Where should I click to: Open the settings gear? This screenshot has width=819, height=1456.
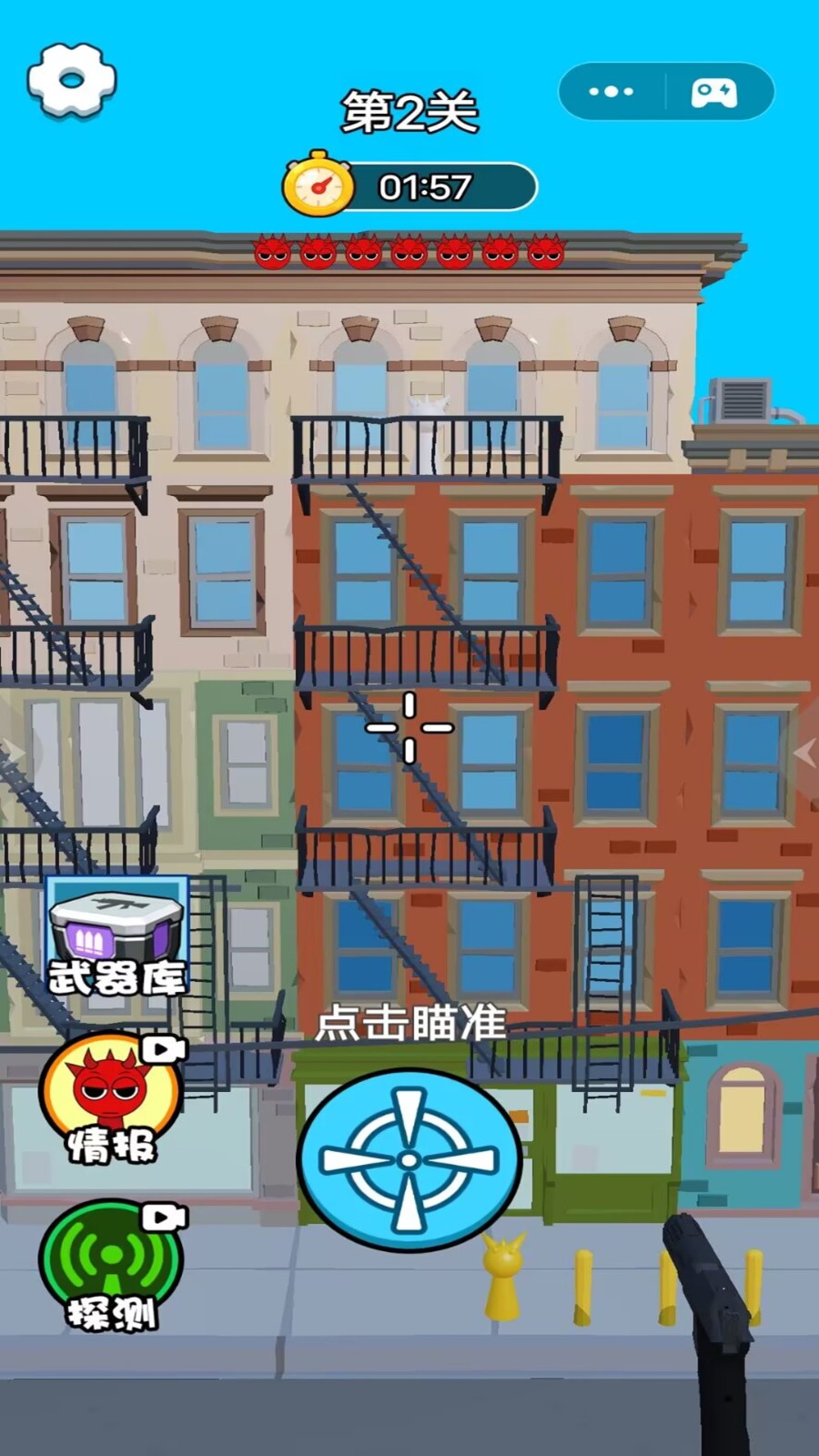(72, 80)
